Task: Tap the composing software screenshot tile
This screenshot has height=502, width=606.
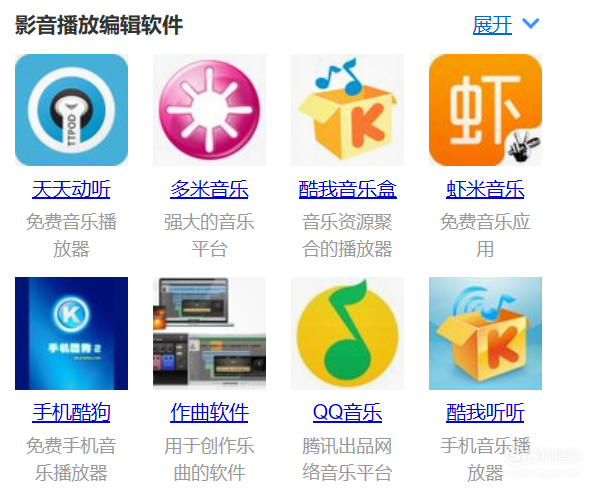Action: point(209,334)
